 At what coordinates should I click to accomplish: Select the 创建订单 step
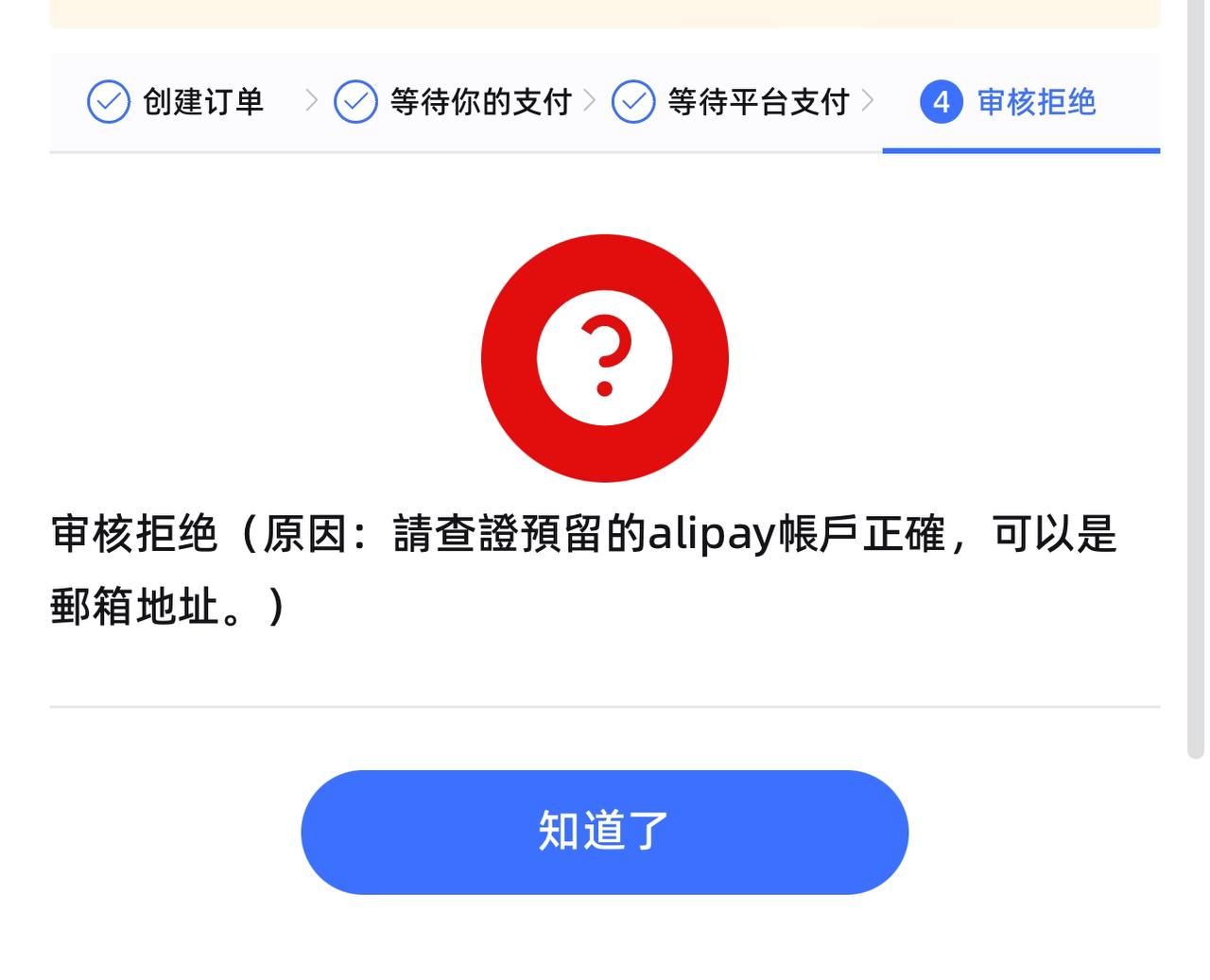point(177,102)
